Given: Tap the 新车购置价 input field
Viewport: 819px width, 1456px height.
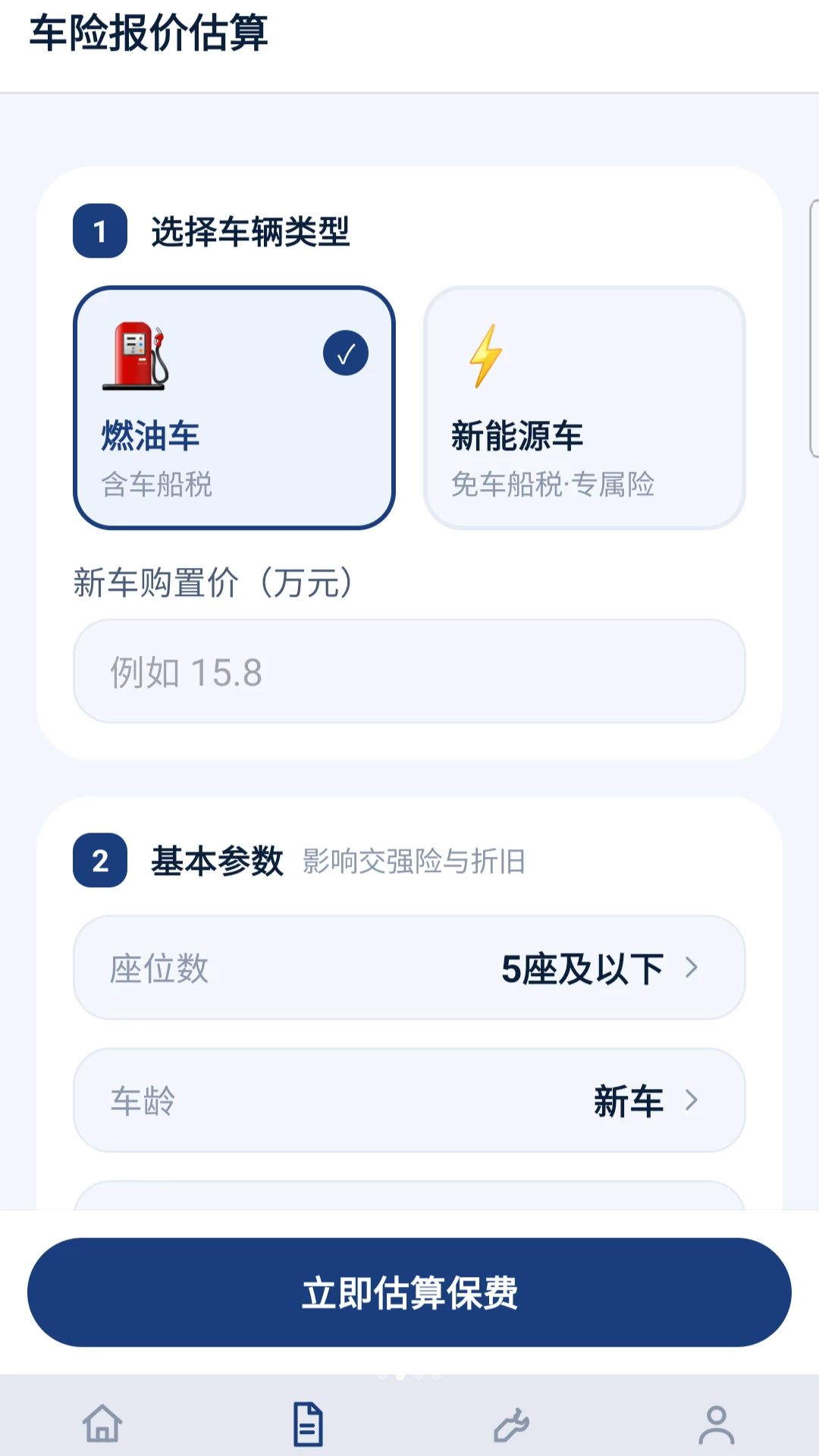Looking at the screenshot, I should click(x=409, y=671).
